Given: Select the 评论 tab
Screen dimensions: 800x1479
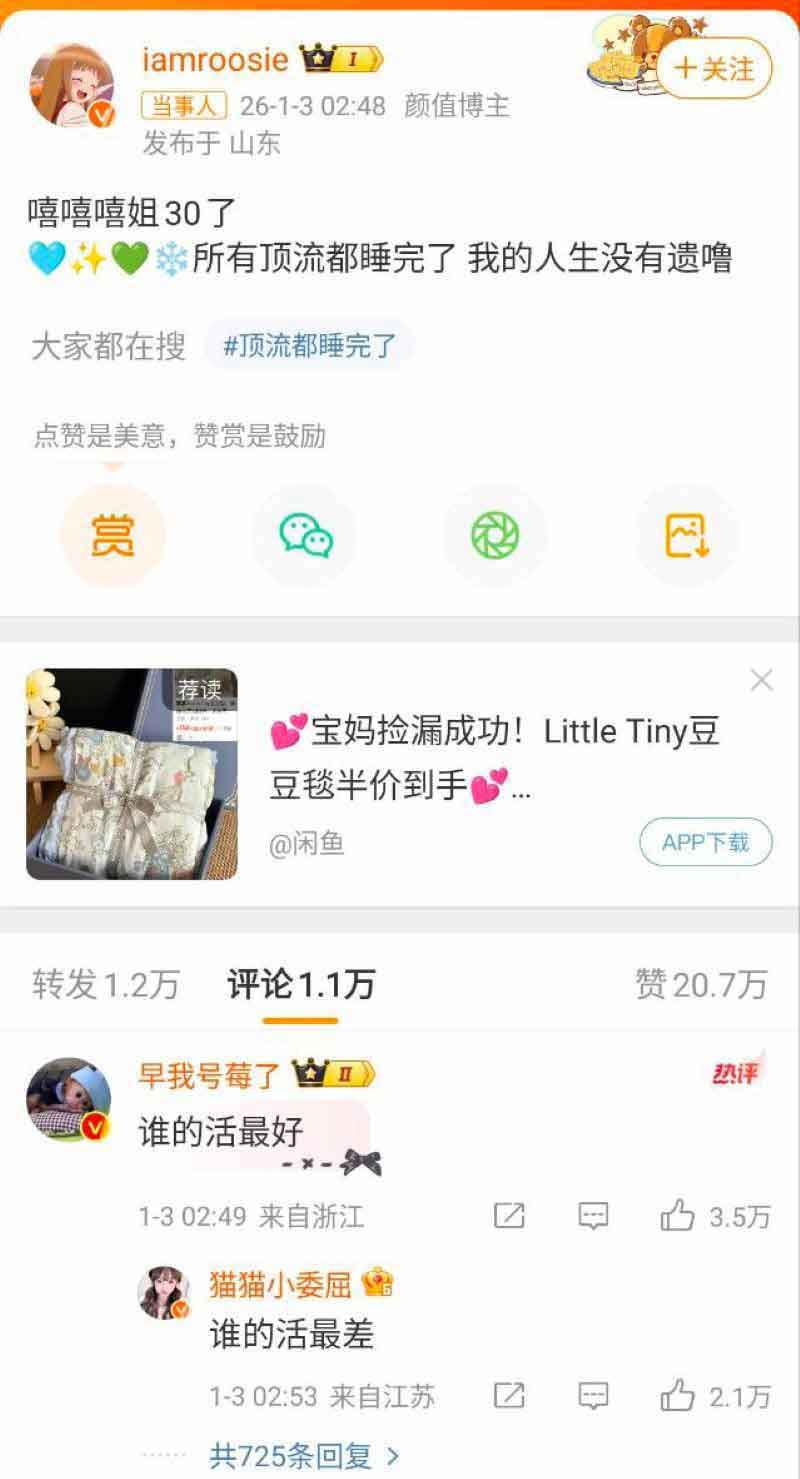Looking at the screenshot, I should click(x=300, y=985).
